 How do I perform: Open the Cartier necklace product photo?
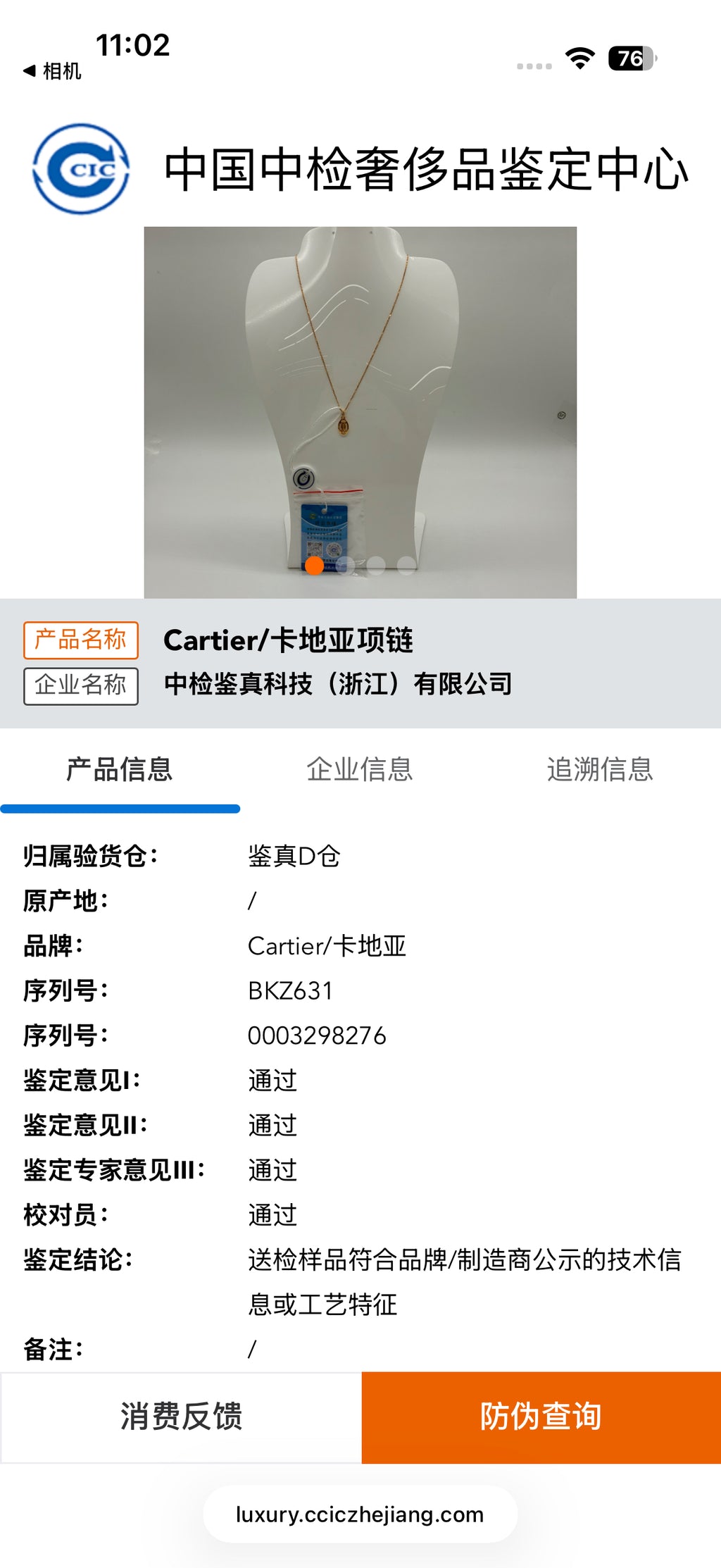(x=360, y=412)
